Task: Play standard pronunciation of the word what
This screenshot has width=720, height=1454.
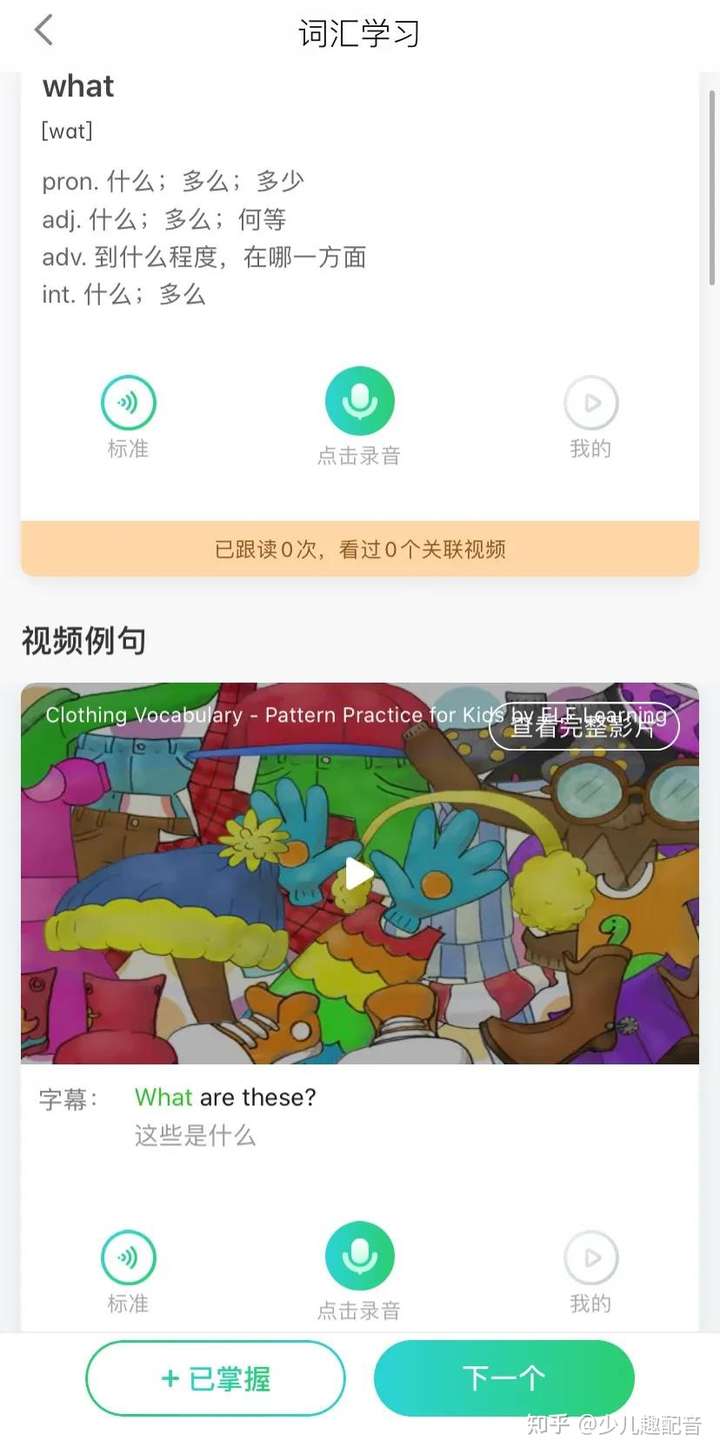Action: [x=128, y=403]
